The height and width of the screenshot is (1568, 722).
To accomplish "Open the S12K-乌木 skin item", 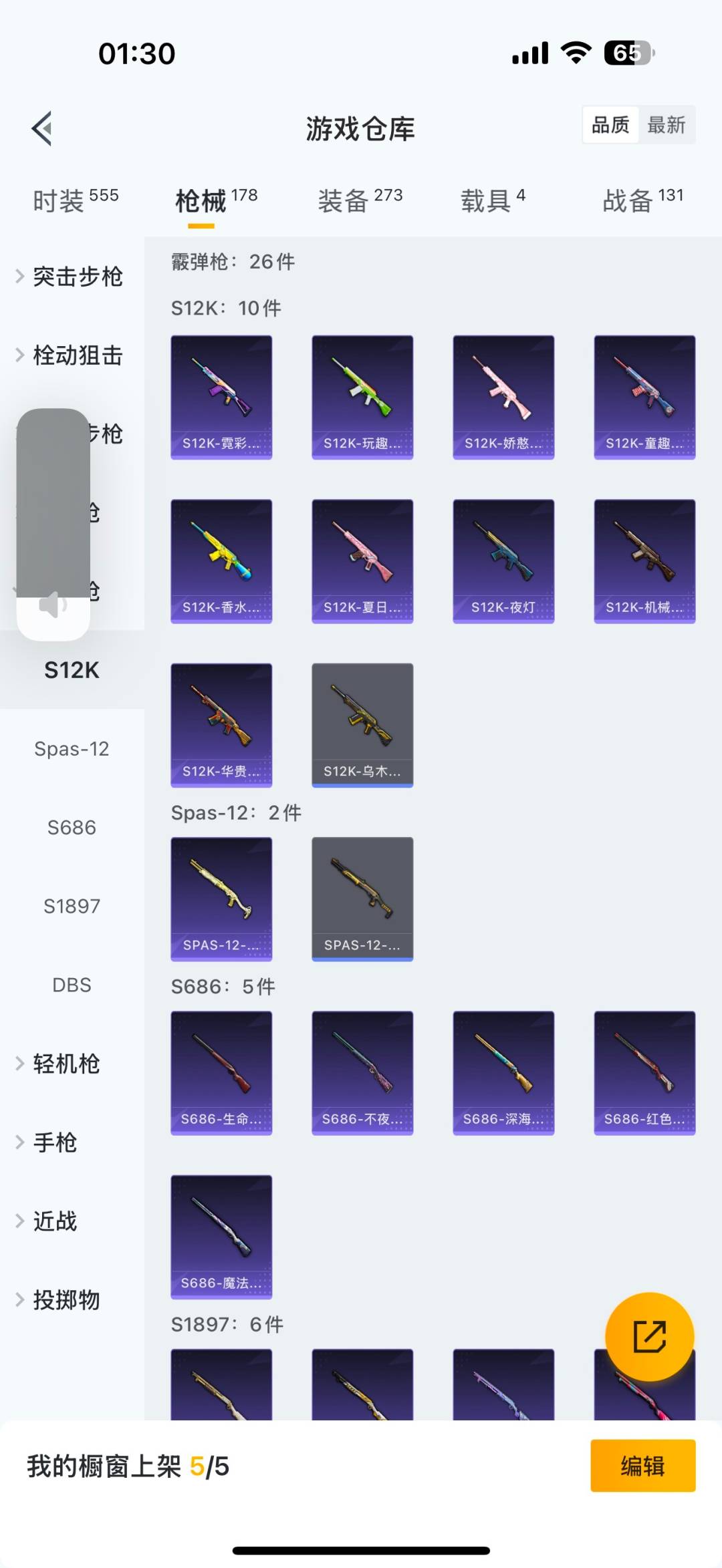I will [362, 725].
